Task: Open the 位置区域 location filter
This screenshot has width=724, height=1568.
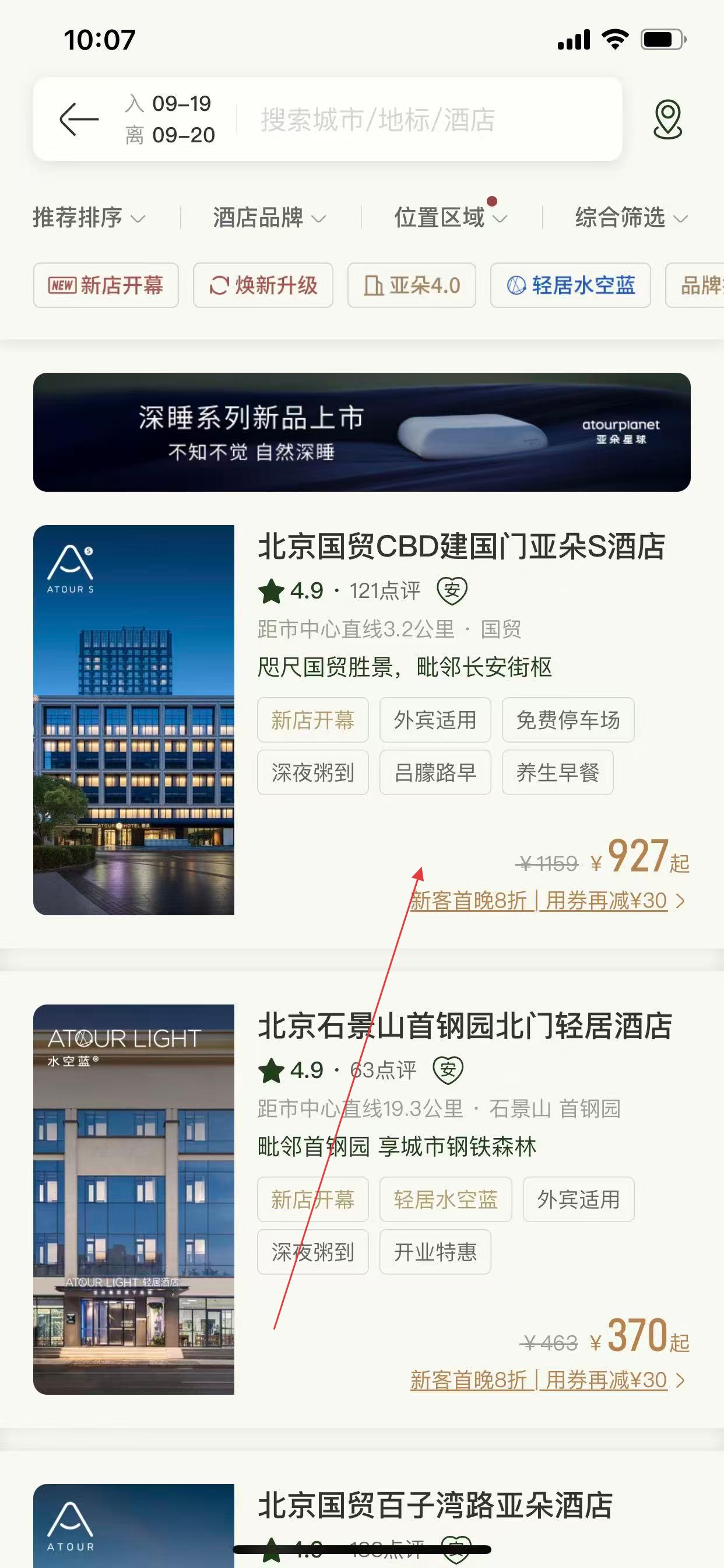Action: 450,218
